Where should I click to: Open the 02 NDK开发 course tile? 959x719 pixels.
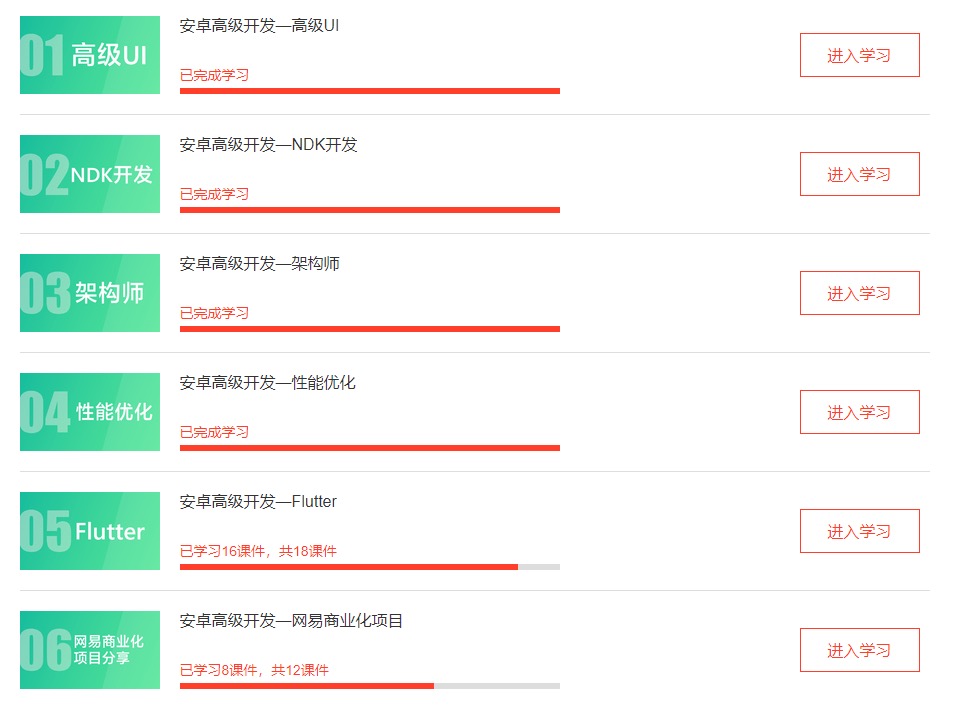pyautogui.click(x=90, y=174)
